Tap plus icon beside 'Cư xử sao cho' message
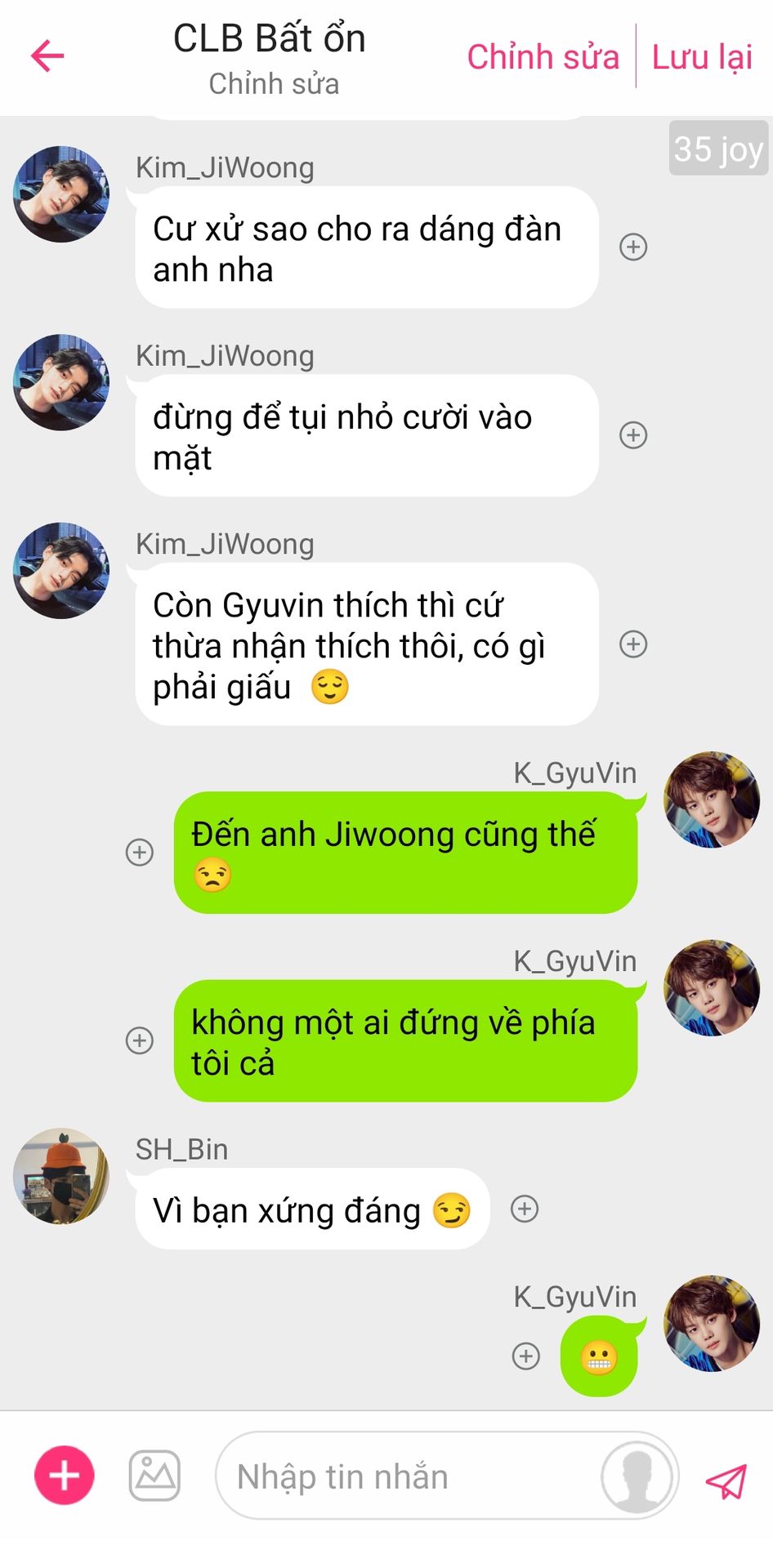 click(x=633, y=247)
